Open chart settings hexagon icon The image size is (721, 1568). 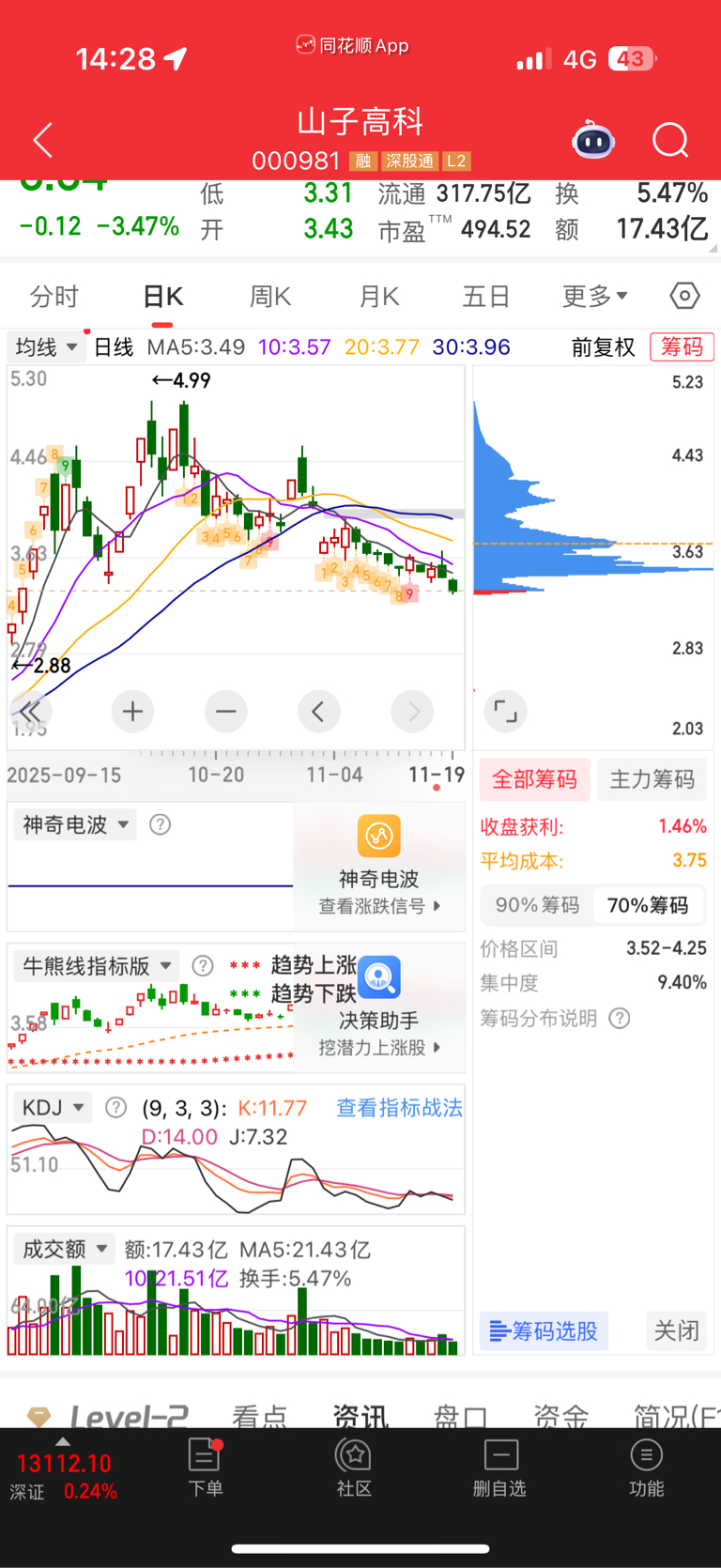pyautogui.click(x=684, y=296)
